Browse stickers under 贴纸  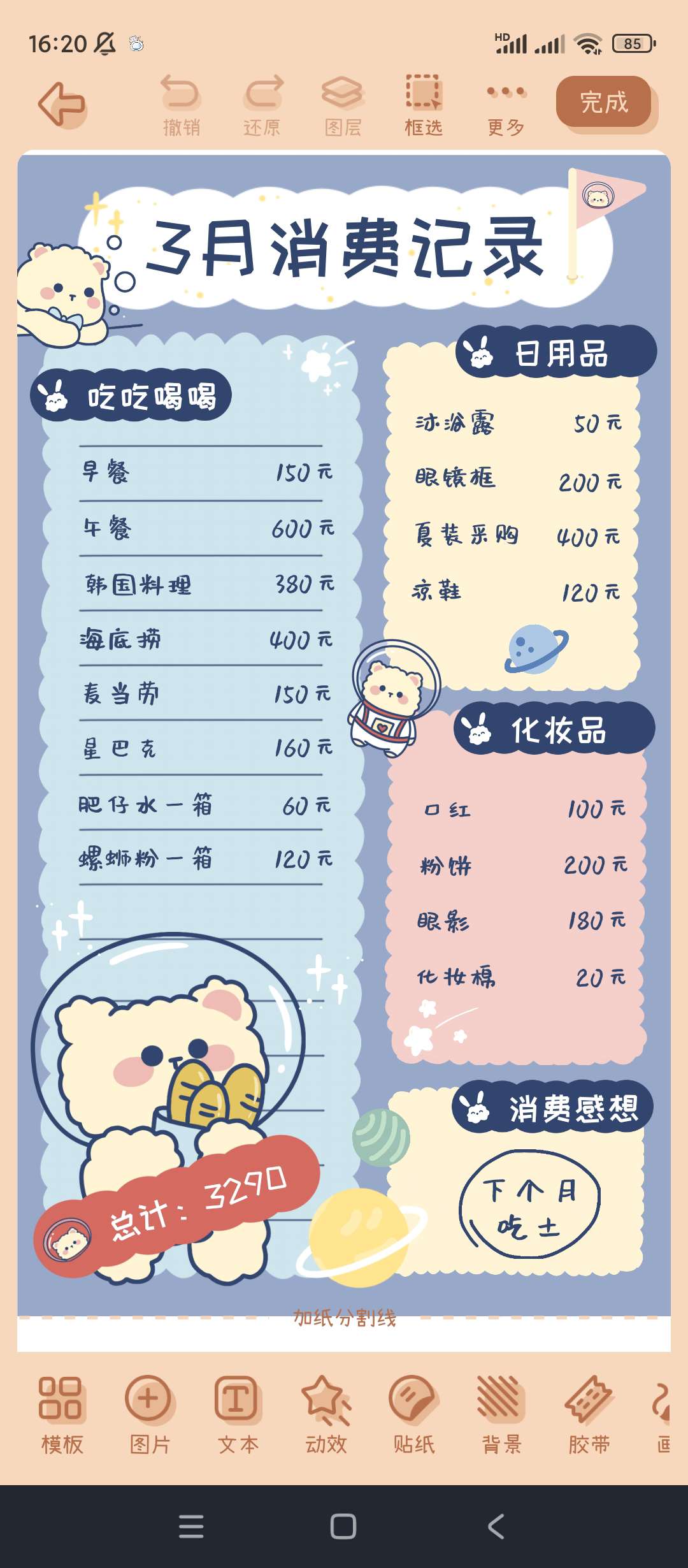(x=414, y=1415)
